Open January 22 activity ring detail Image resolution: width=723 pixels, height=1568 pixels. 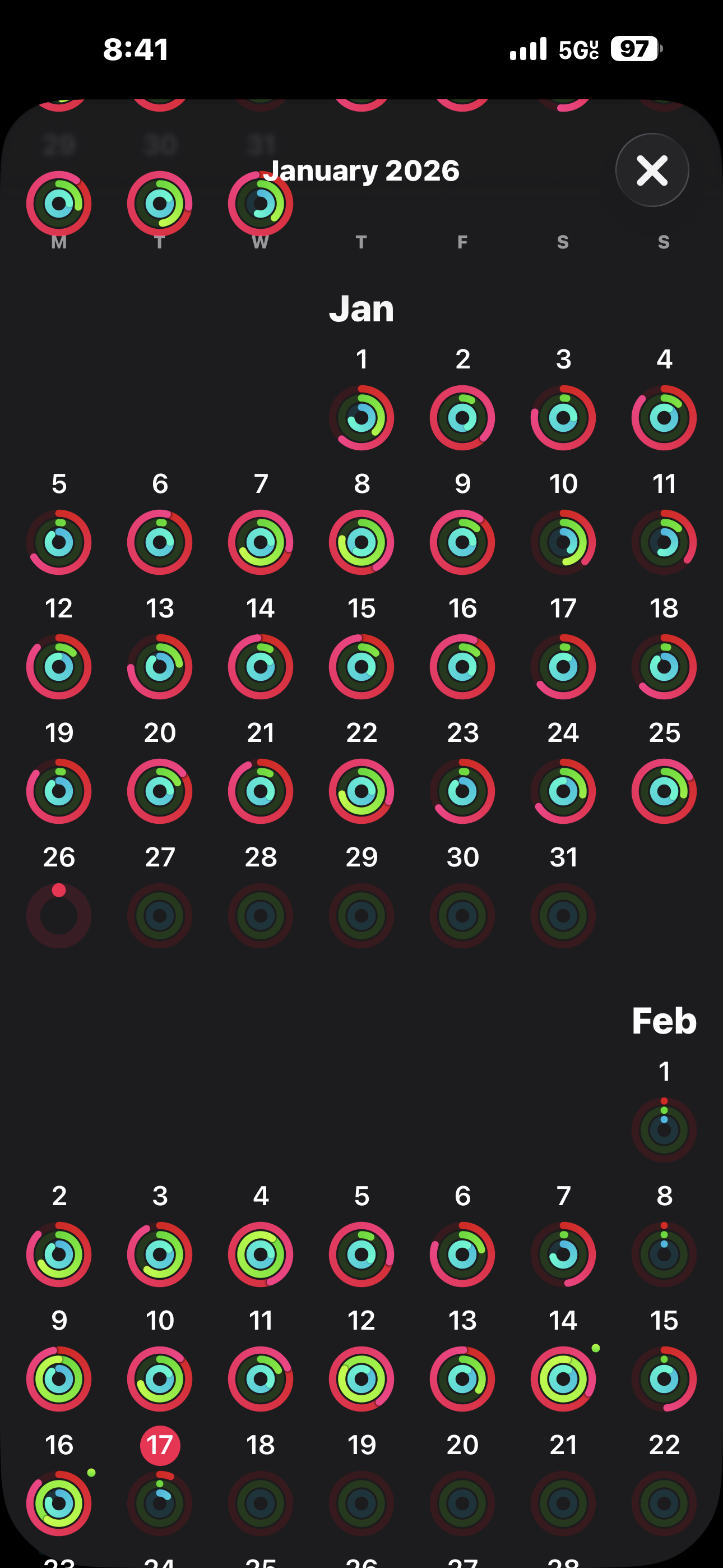361,791
